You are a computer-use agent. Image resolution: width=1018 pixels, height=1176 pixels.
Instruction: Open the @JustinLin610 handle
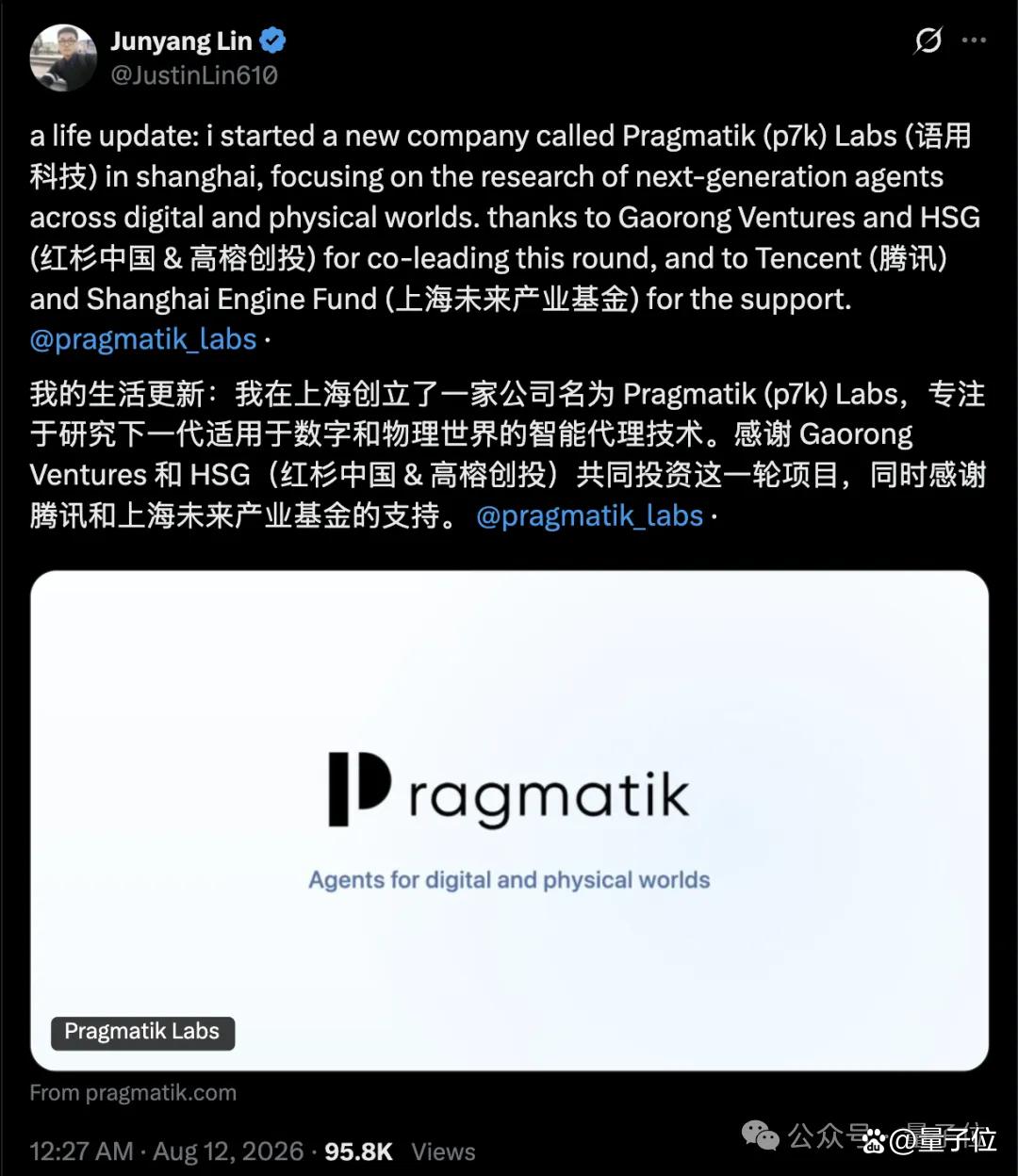pyautogui.click(x=194, y=75)
